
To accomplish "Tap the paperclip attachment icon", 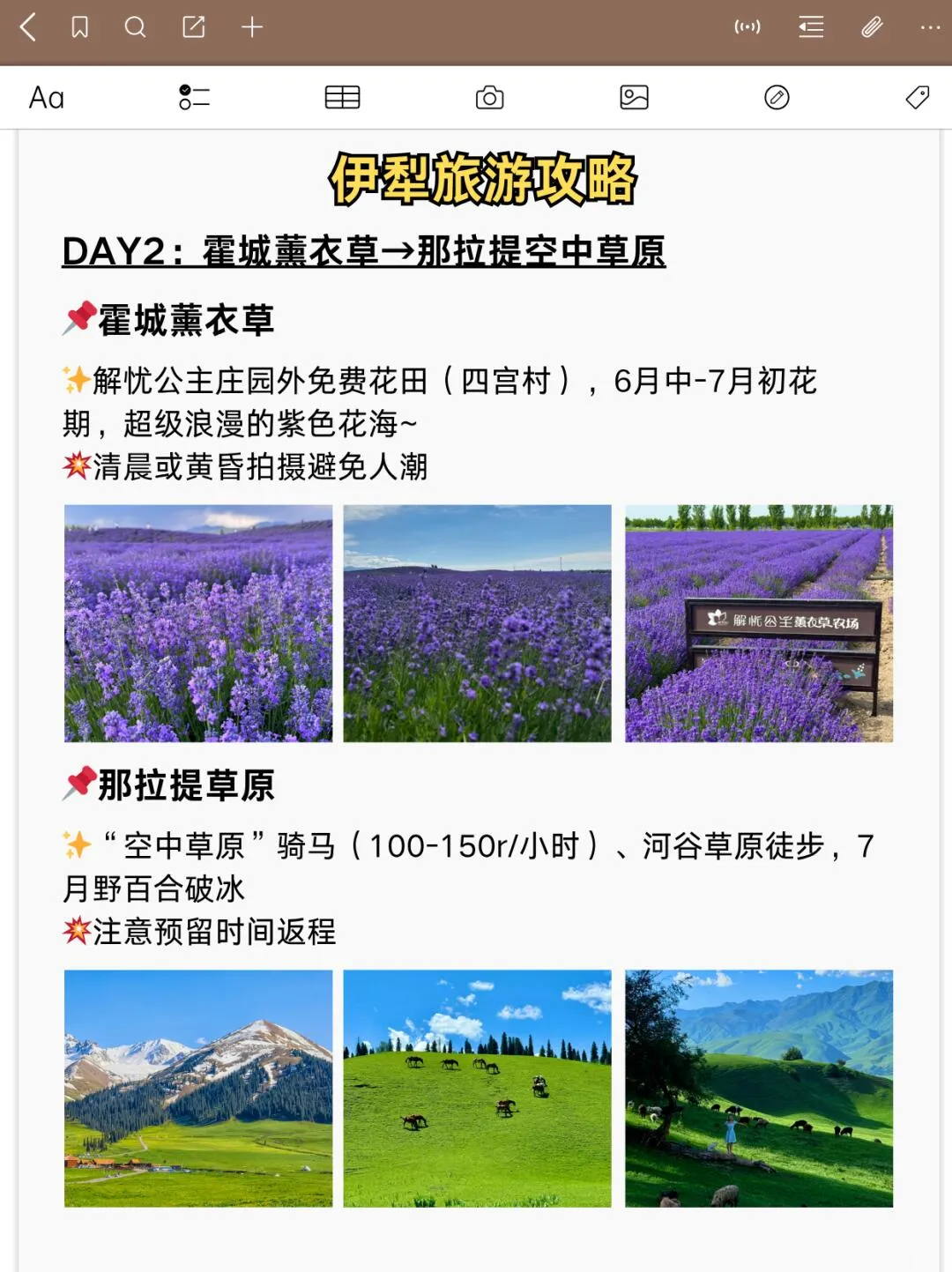I will coord(872,27).
